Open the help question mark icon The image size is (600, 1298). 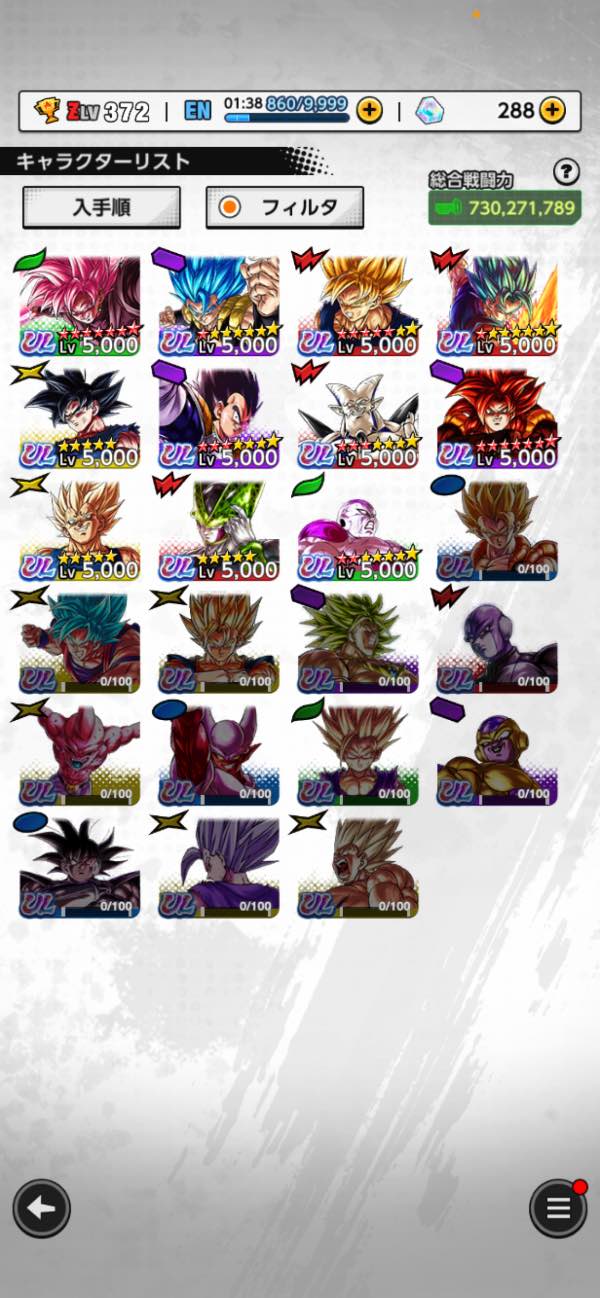click(566, 172)
